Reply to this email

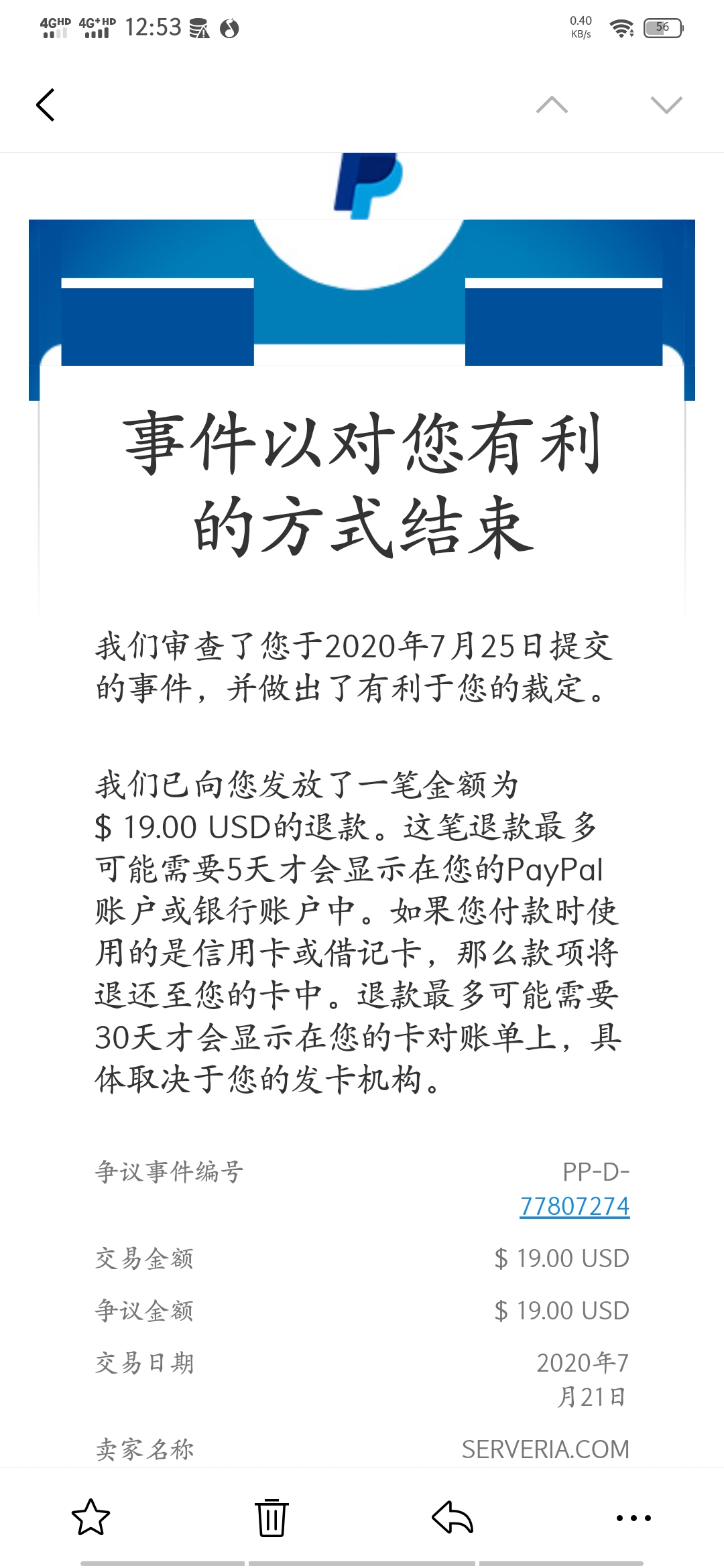pos(452,1517)
